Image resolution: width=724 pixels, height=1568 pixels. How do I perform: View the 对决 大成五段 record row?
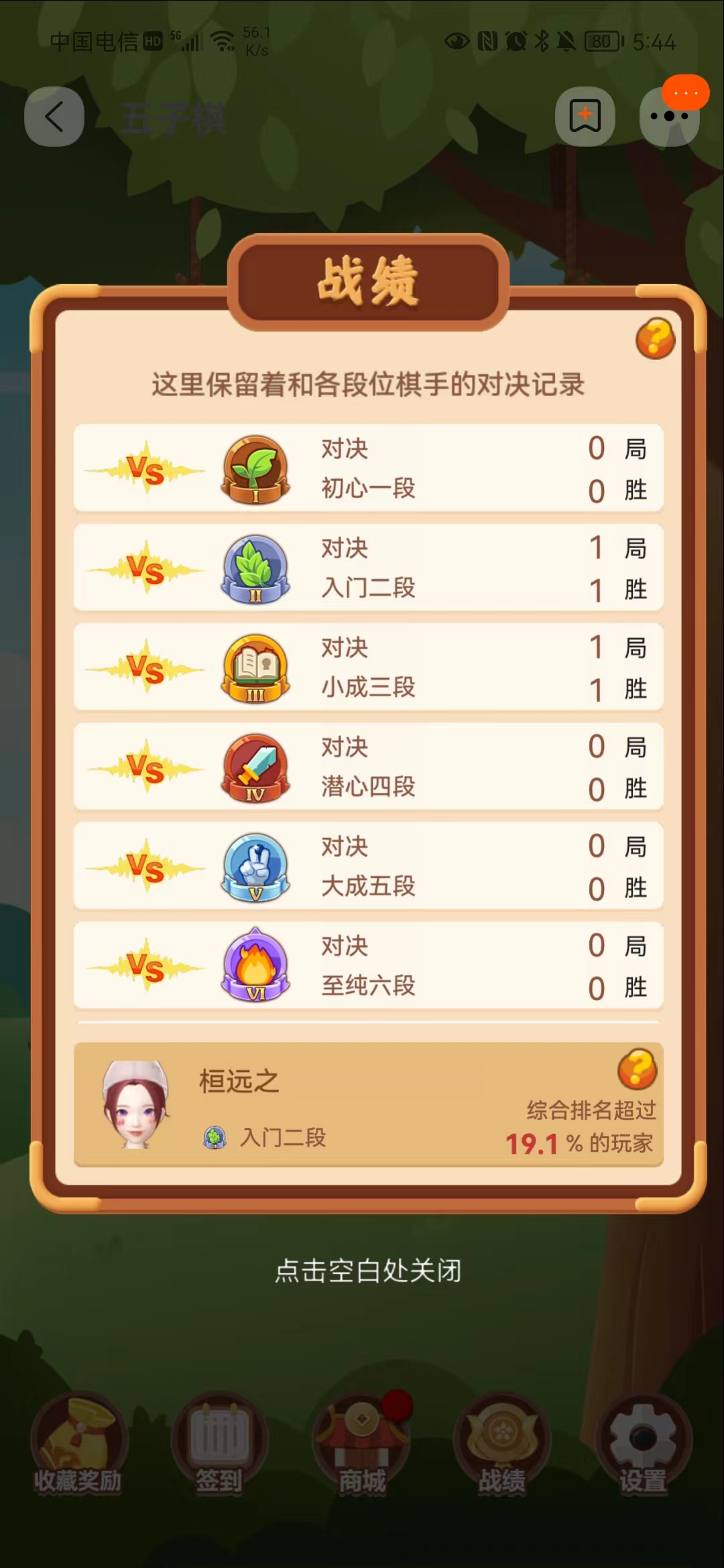click(x=368, y=866)
